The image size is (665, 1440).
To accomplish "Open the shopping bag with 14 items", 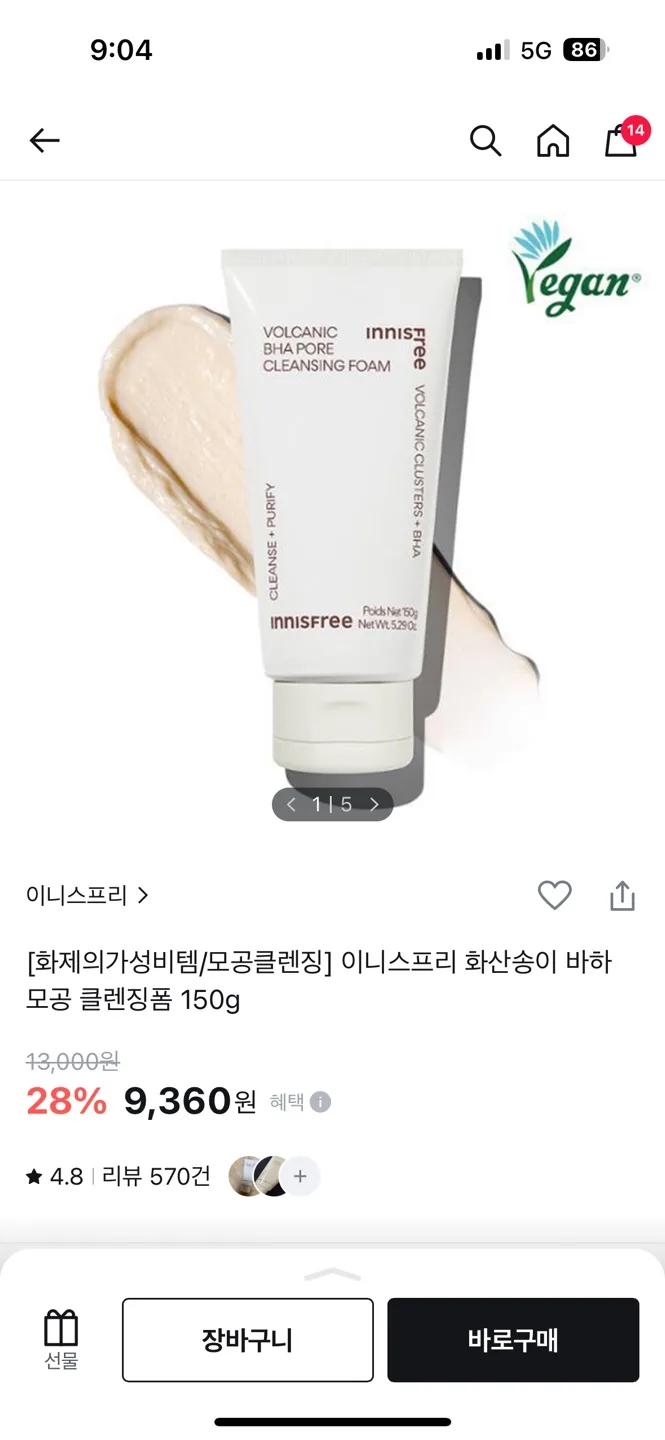I will 621,141.
